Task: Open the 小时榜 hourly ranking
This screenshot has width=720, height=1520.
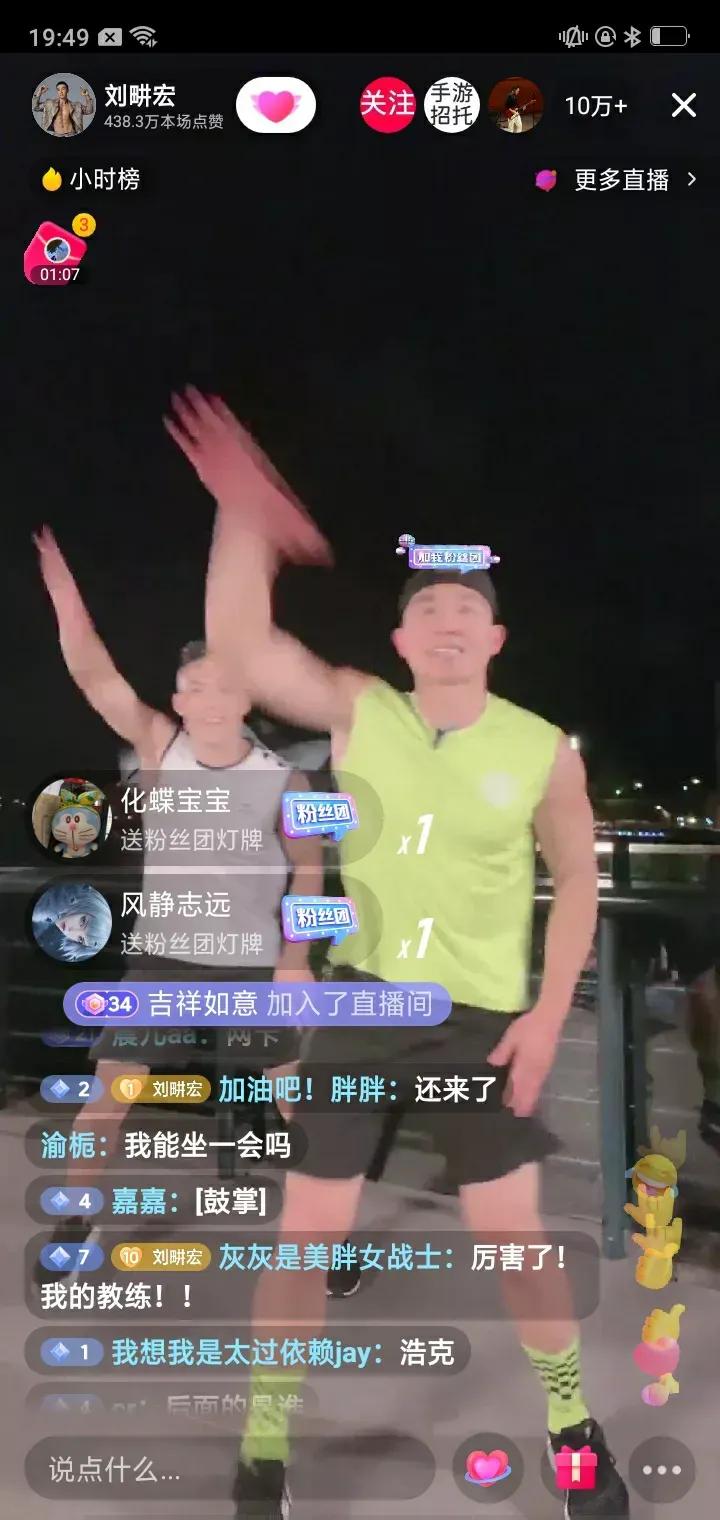Action: click(91, 180)
